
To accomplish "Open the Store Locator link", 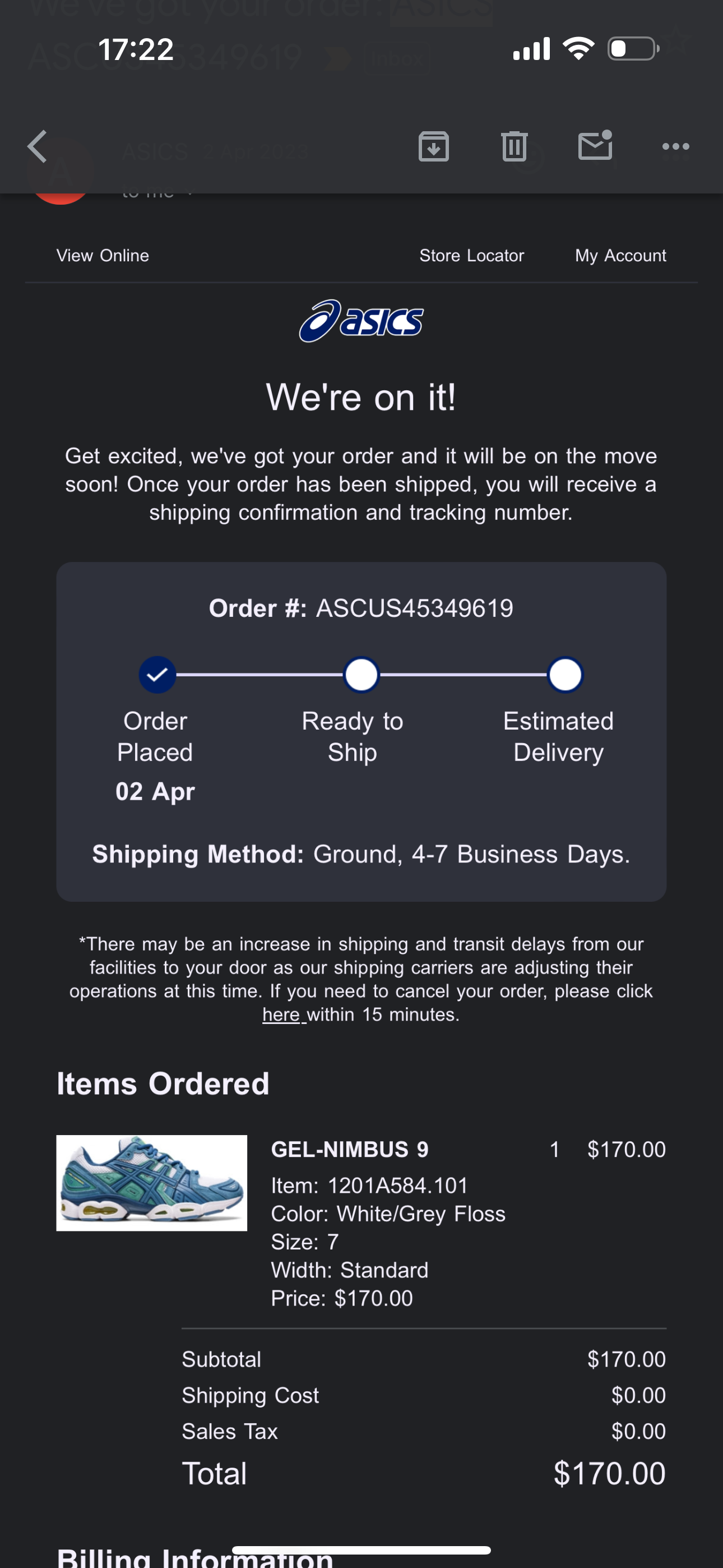I will pyautogui.click(x=471, y=256).
